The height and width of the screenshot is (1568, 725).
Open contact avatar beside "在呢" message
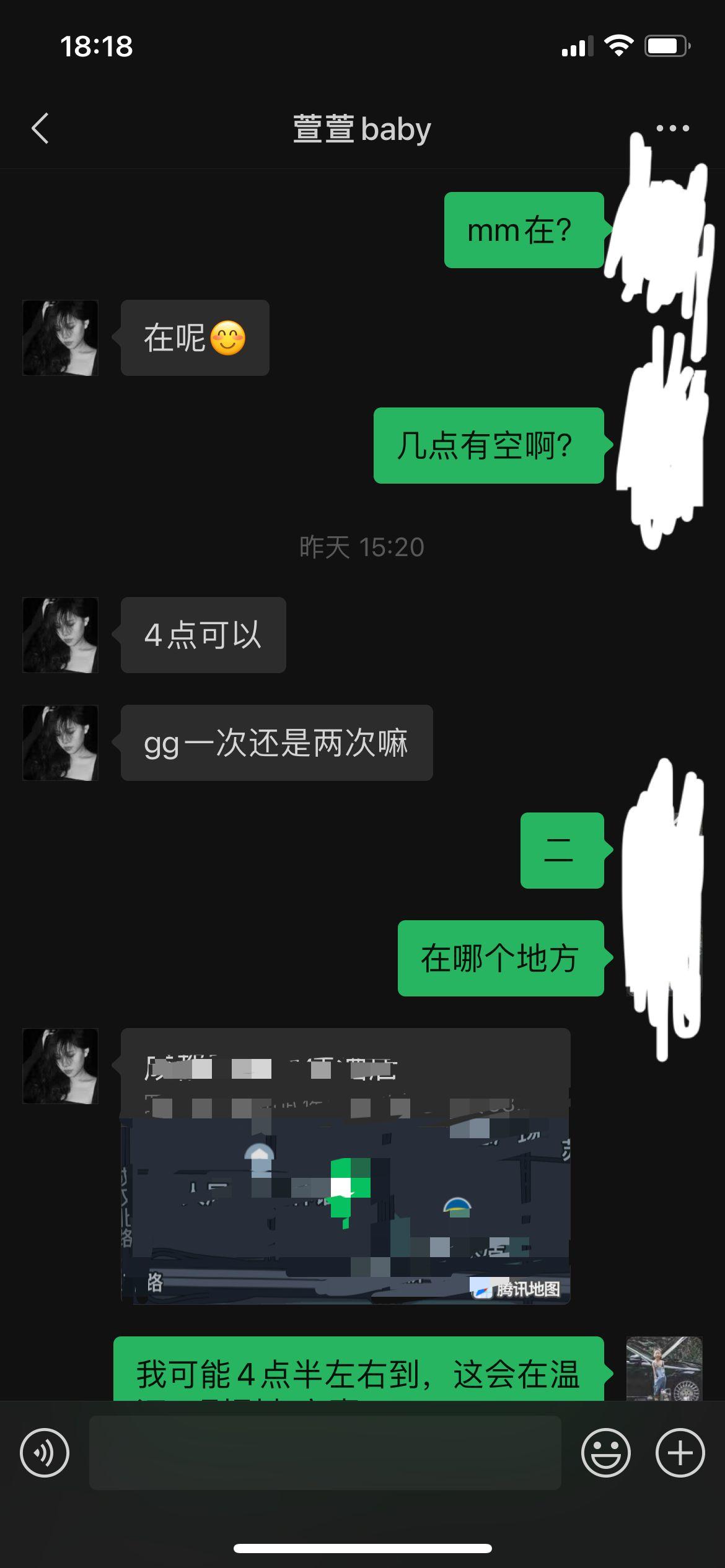tap(61, 338)
